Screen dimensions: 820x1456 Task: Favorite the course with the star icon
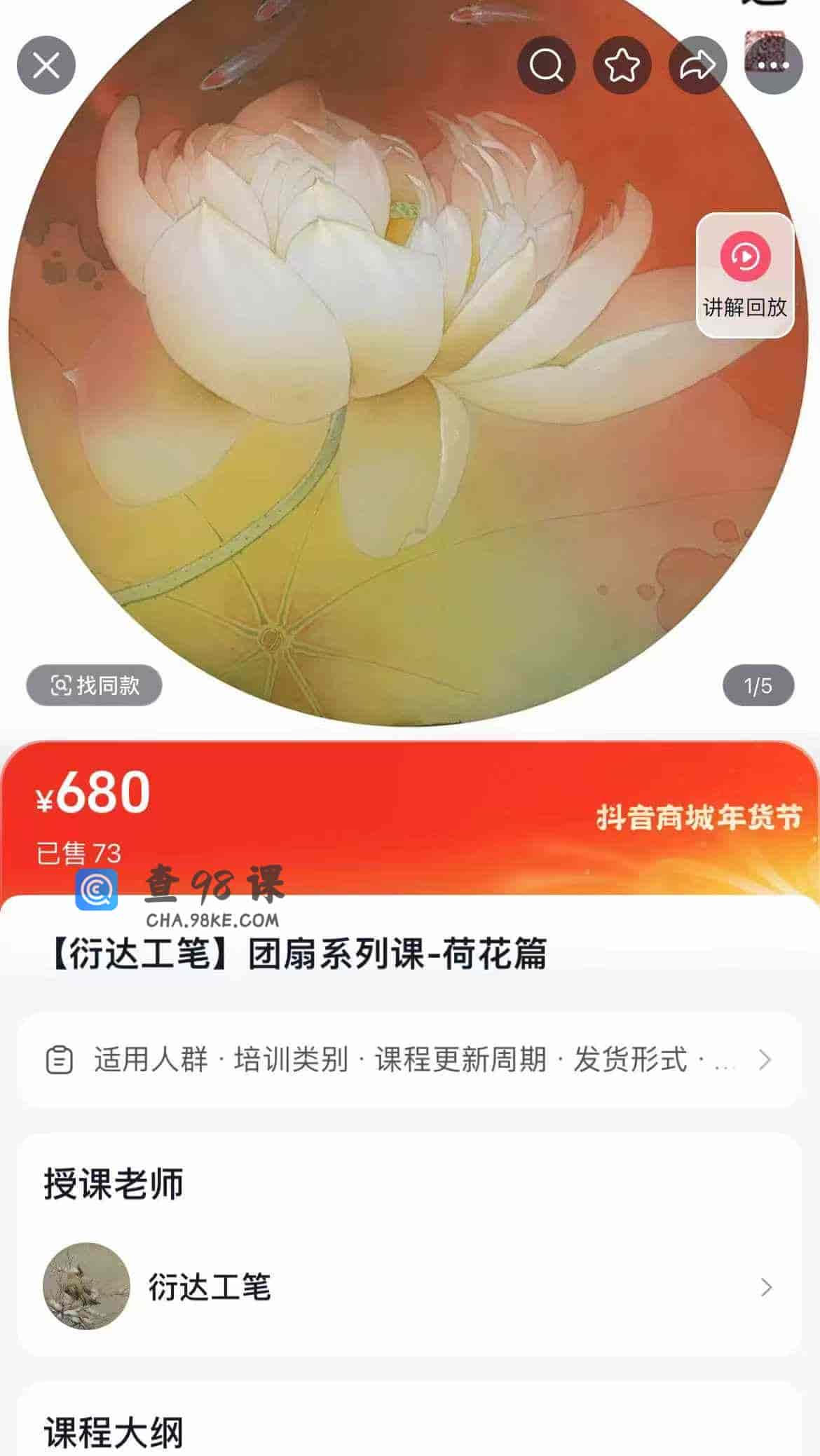point(622,64)
